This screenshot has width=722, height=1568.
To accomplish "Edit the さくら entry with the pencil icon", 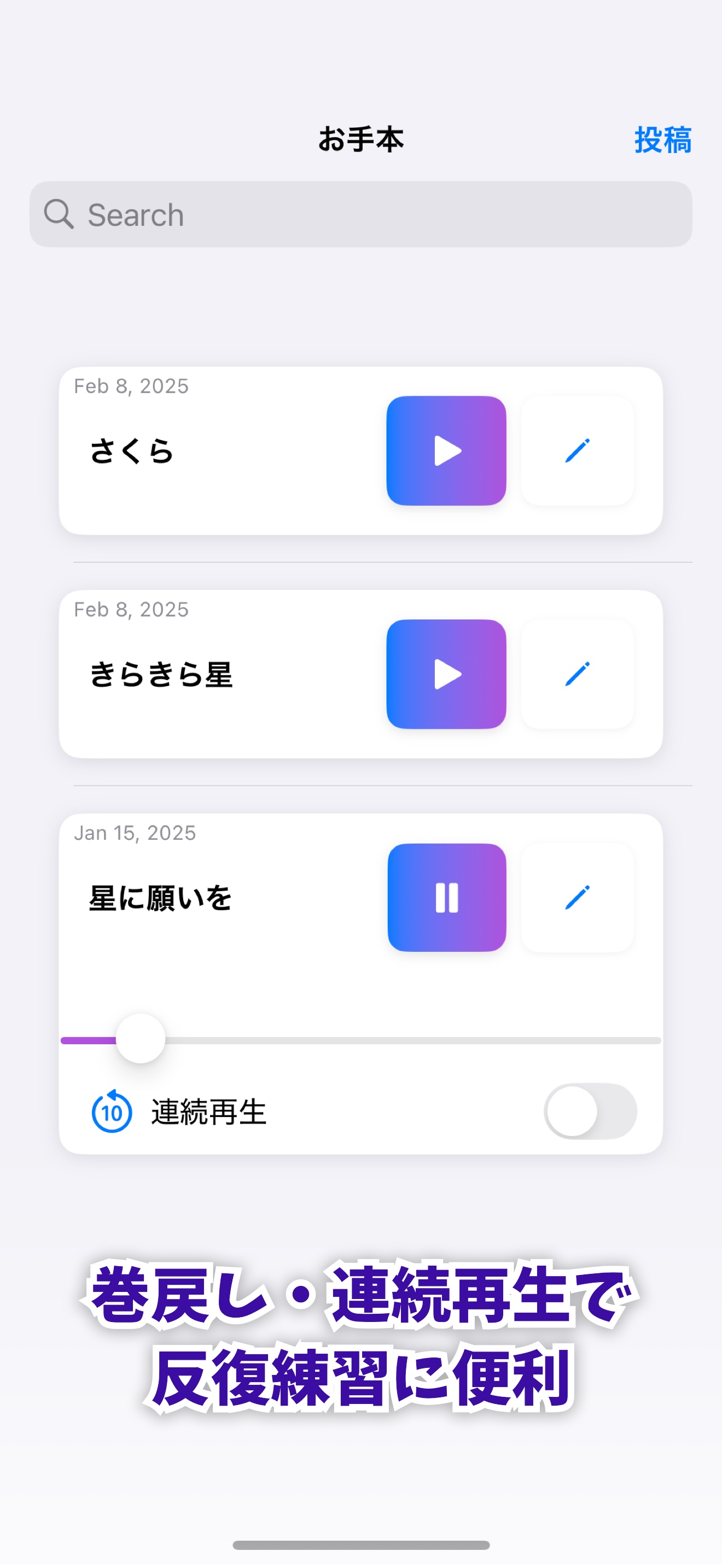I will (x=577, y=450).
